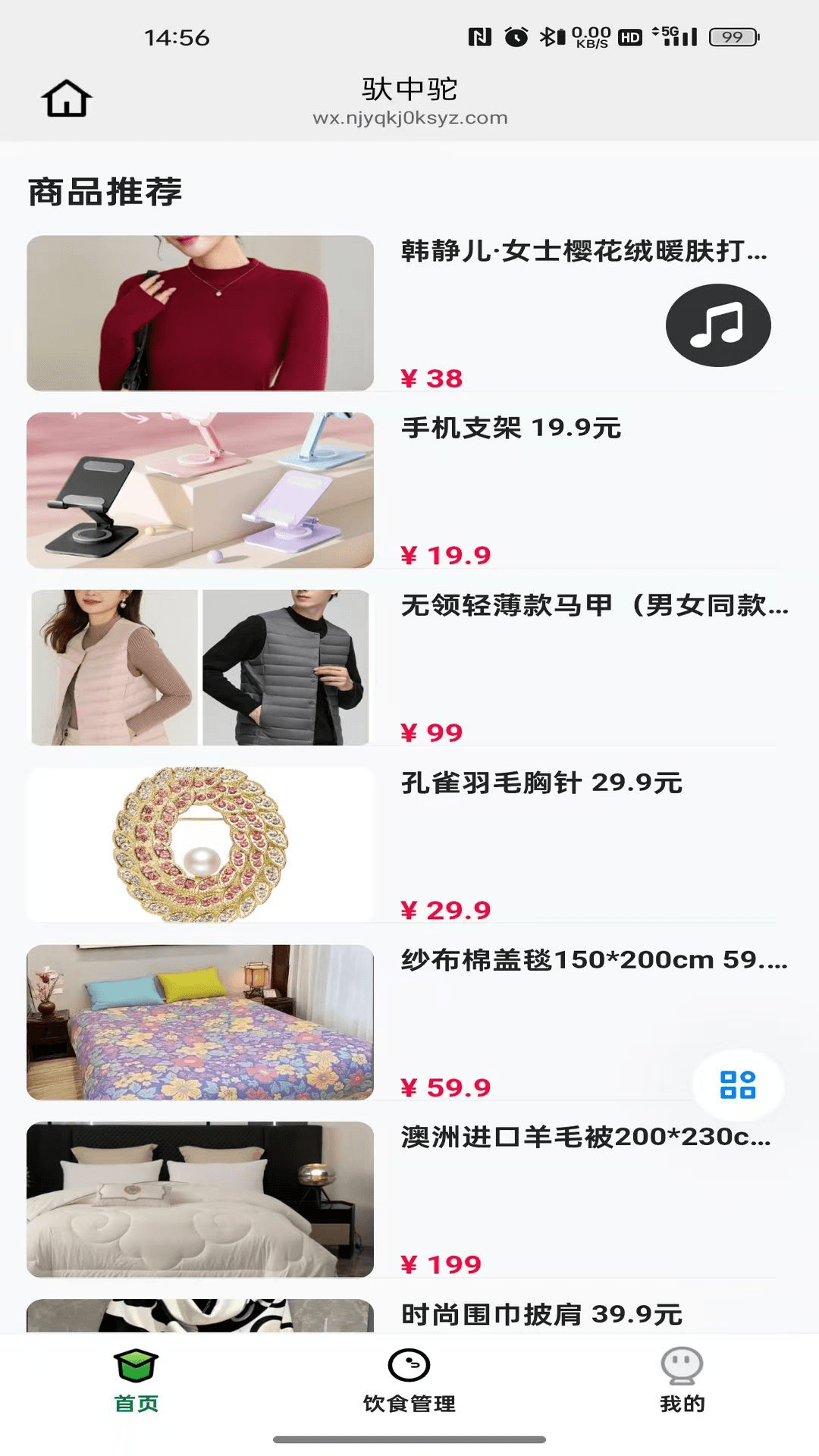The height and width of the screenshot is (1456, 819).
Task: Tap the music note floating icon
Action: click(x=719, y=325)
